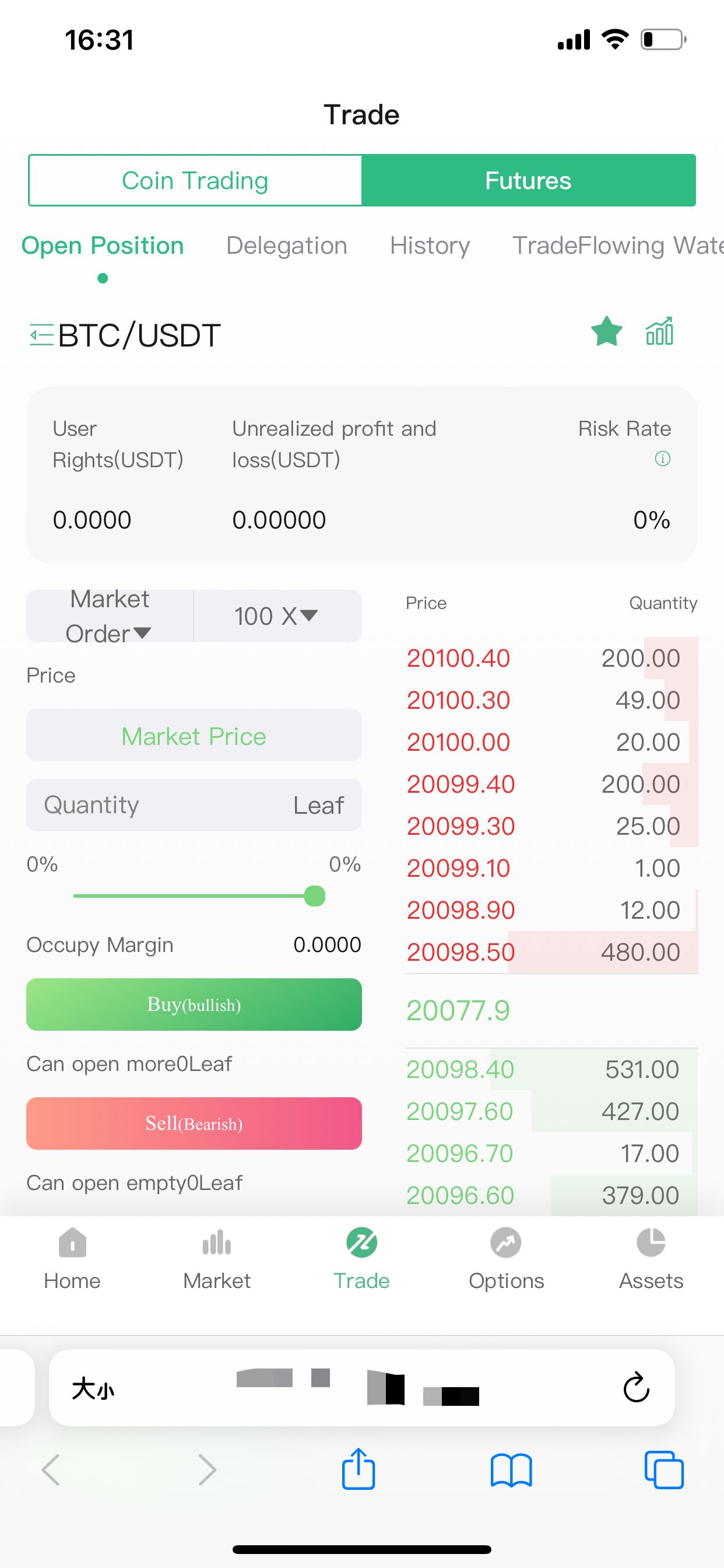
Task: Open the BTC/USDT pair selector menu
Action: click(41, 335)
